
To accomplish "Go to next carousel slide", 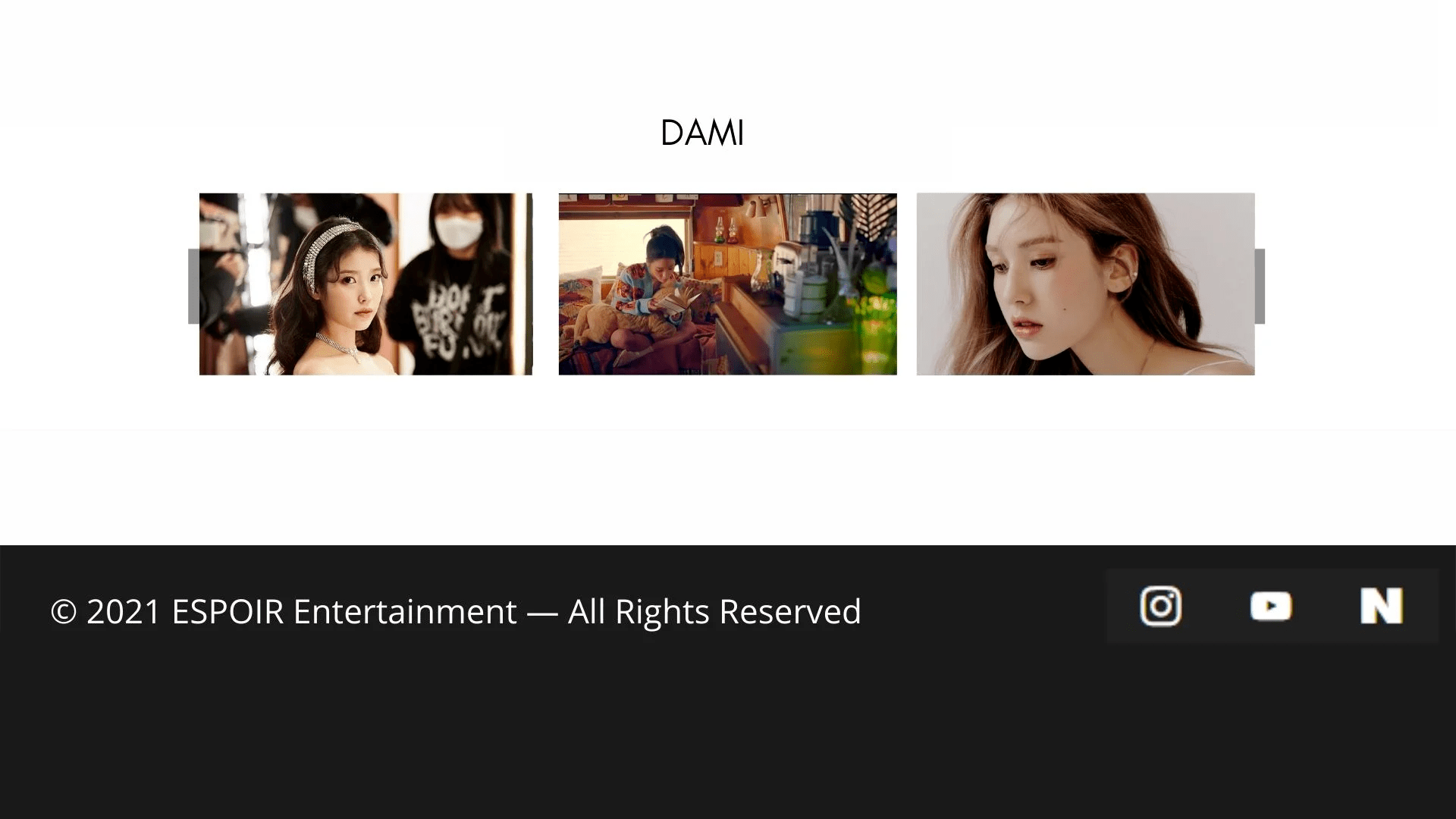I will [x=1260, y=286].
